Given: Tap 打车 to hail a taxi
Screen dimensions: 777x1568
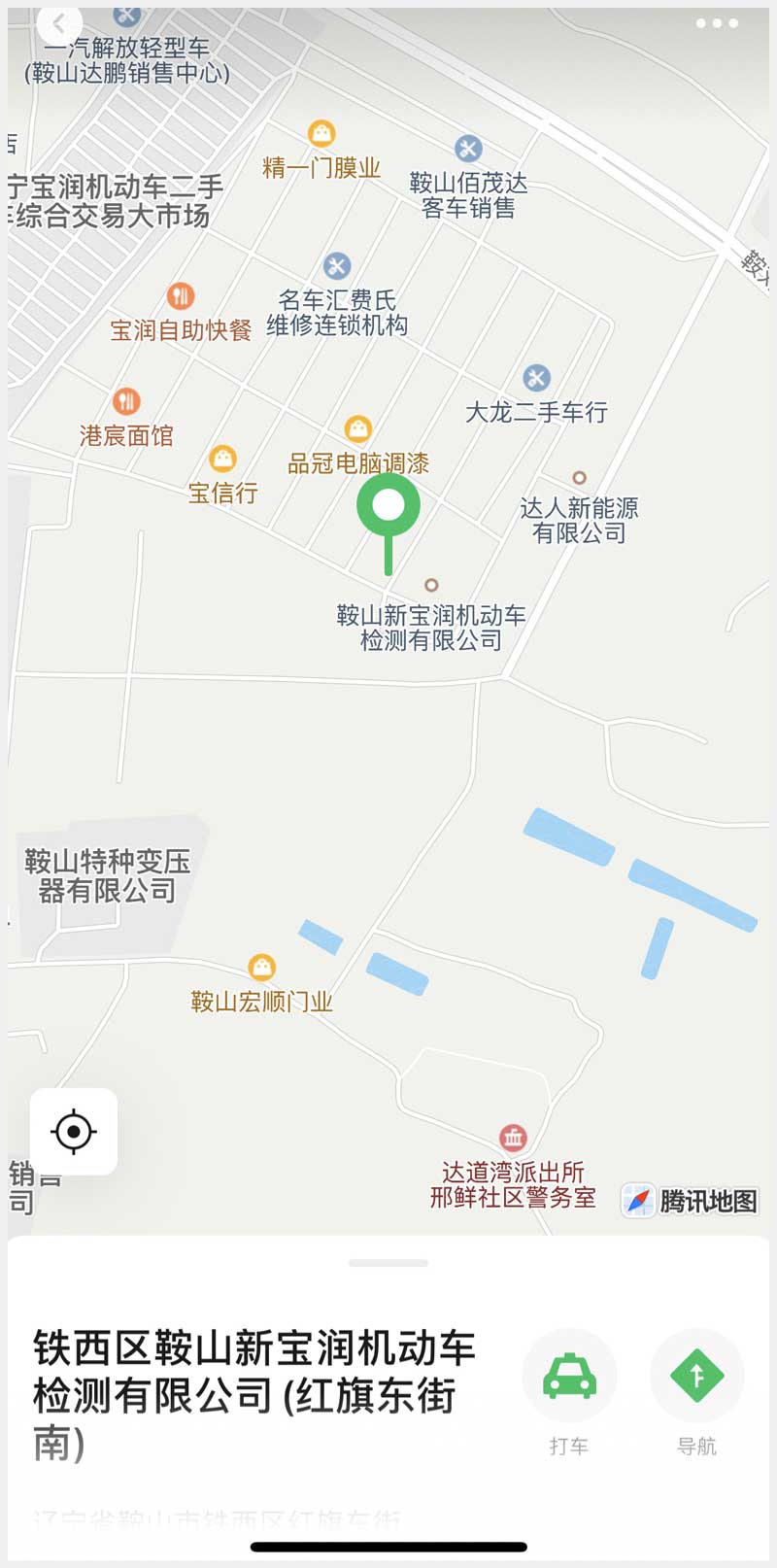Looking at the screenshot, I should coord(569,1376).
